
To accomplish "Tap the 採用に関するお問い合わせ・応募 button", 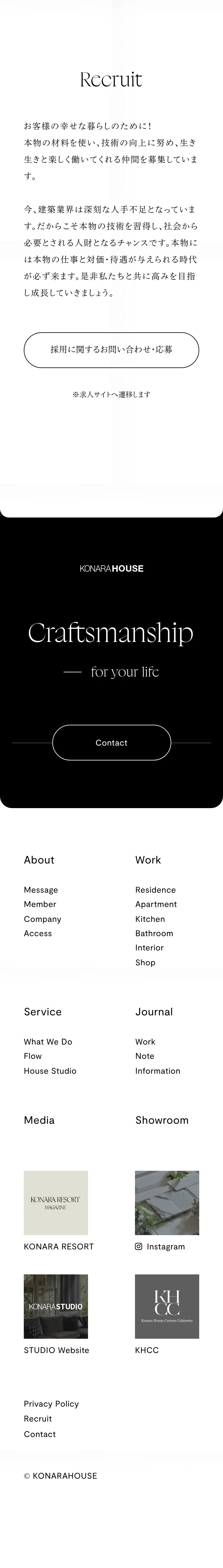I will [x=111, y=349].
